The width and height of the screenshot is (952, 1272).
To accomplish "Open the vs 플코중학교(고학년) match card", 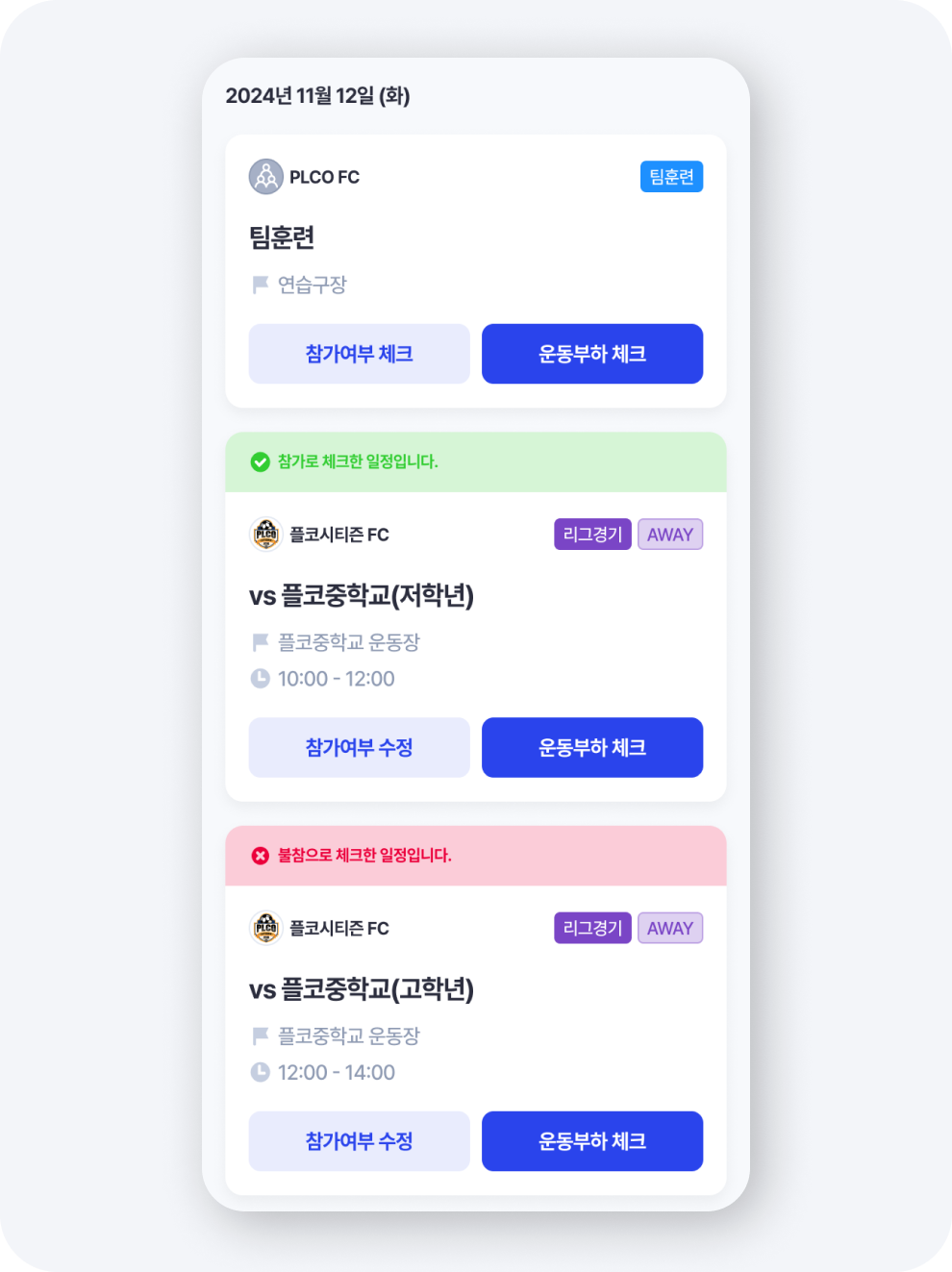I will [475, 989].
